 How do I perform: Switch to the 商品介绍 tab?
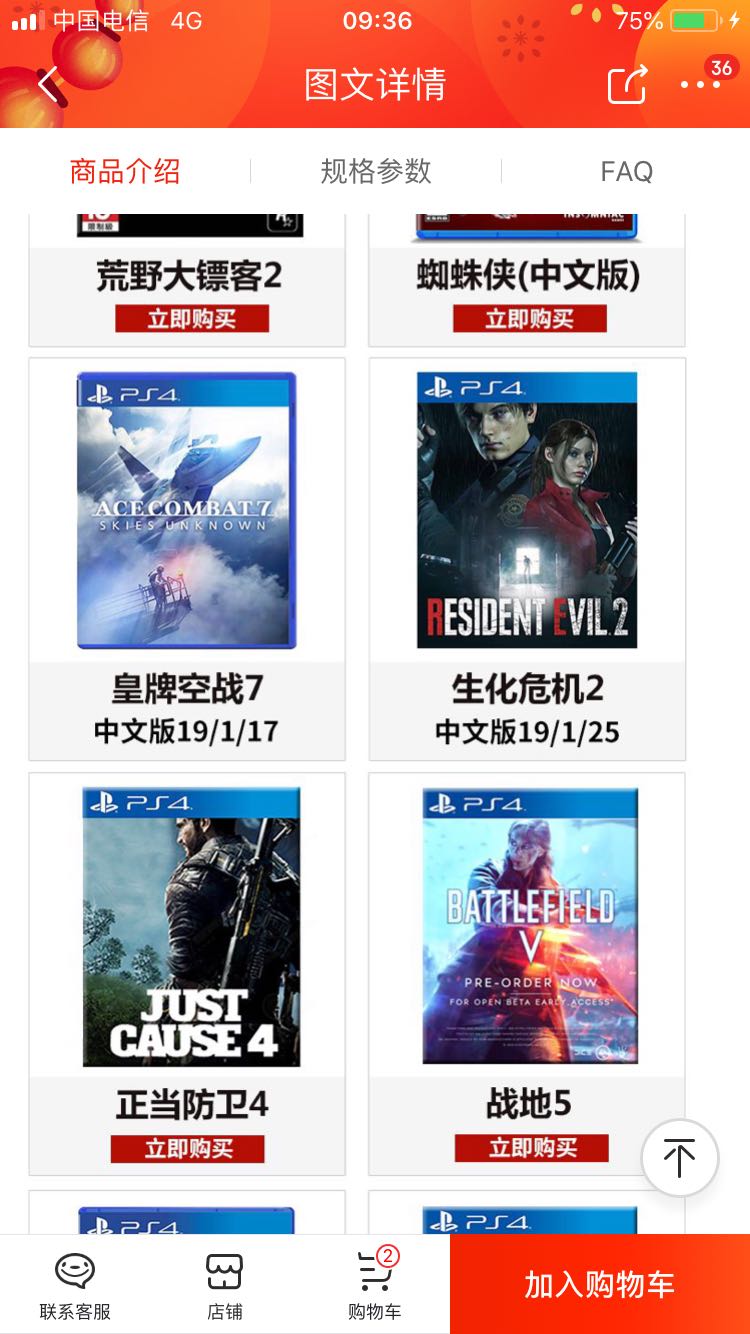coord(125,171)
